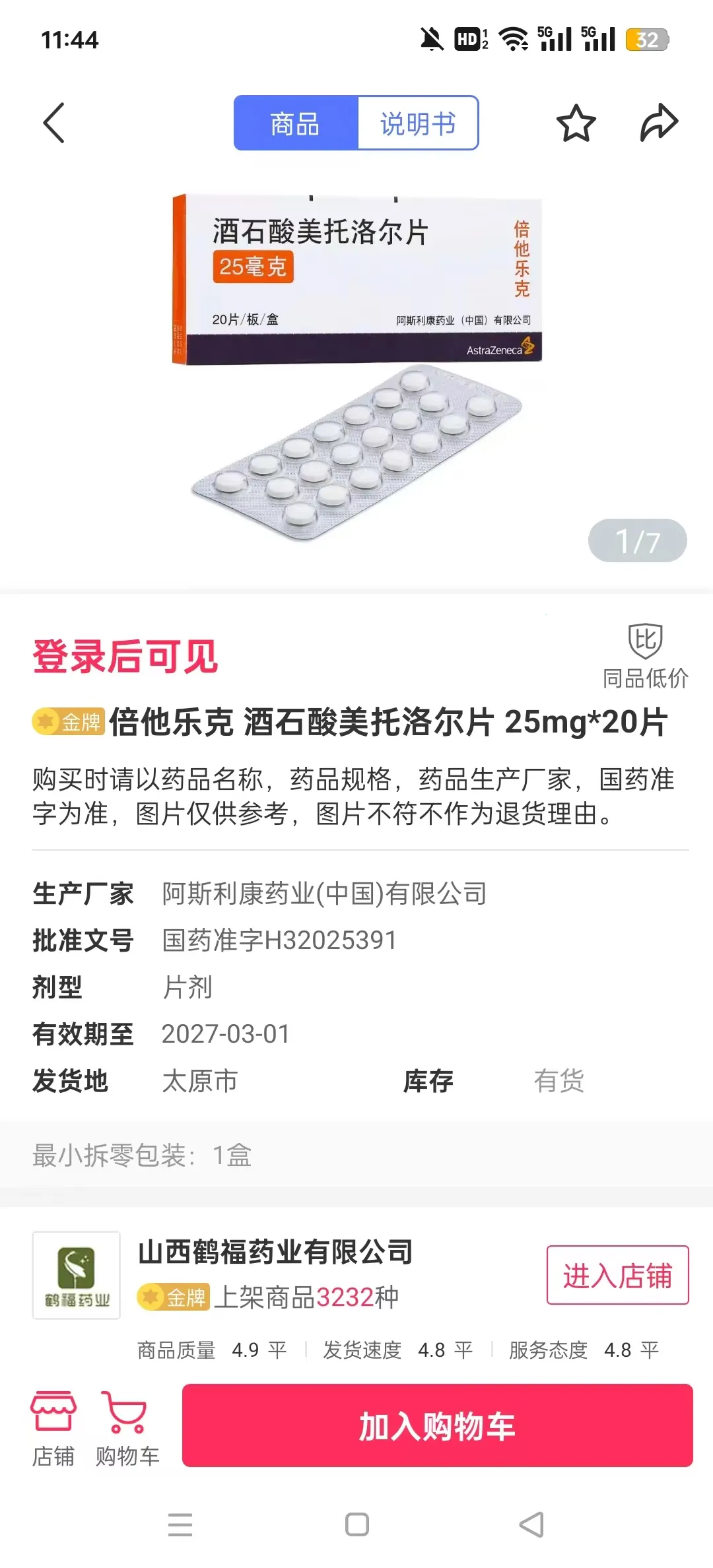
Task: Switch to the 说明书 tab
Action: 417,123
